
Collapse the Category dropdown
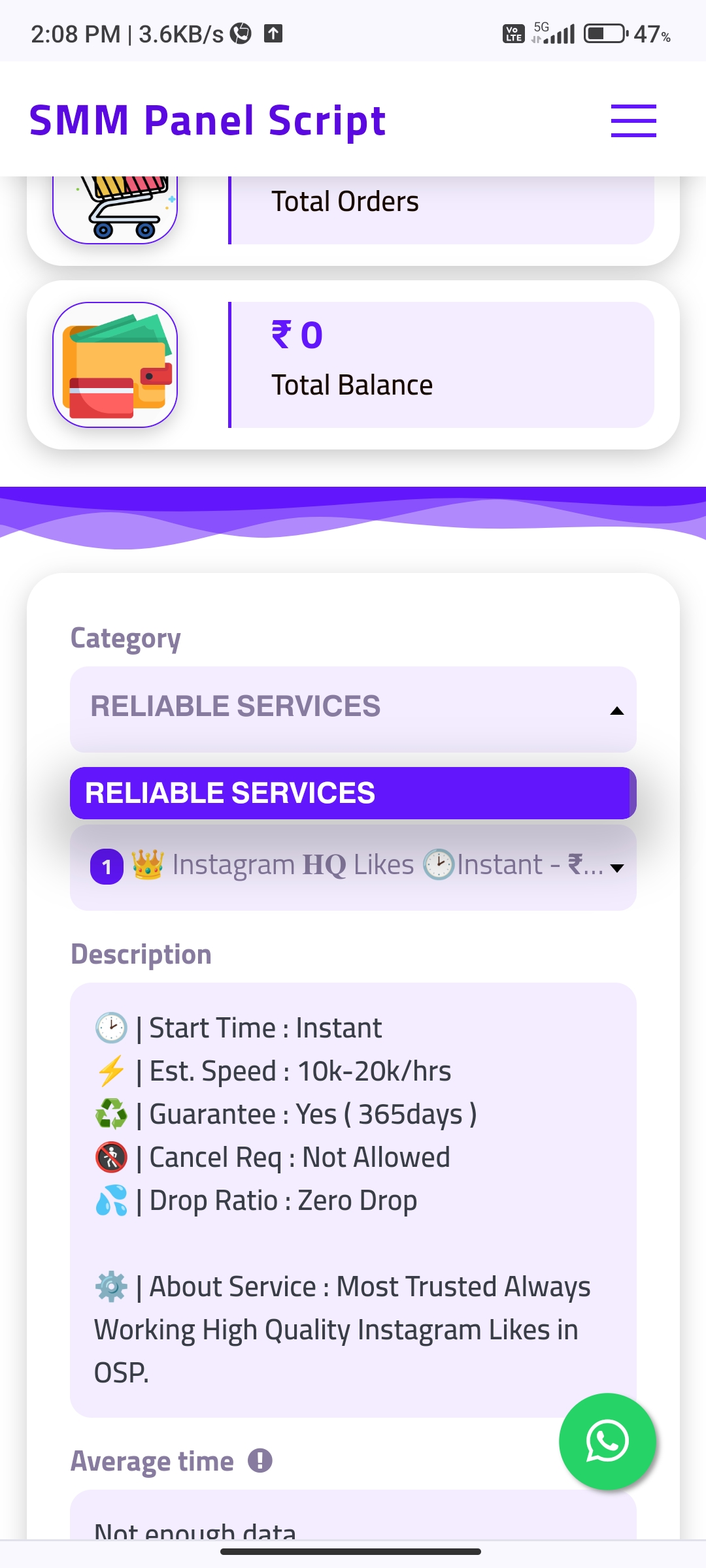tap(353, 708)
